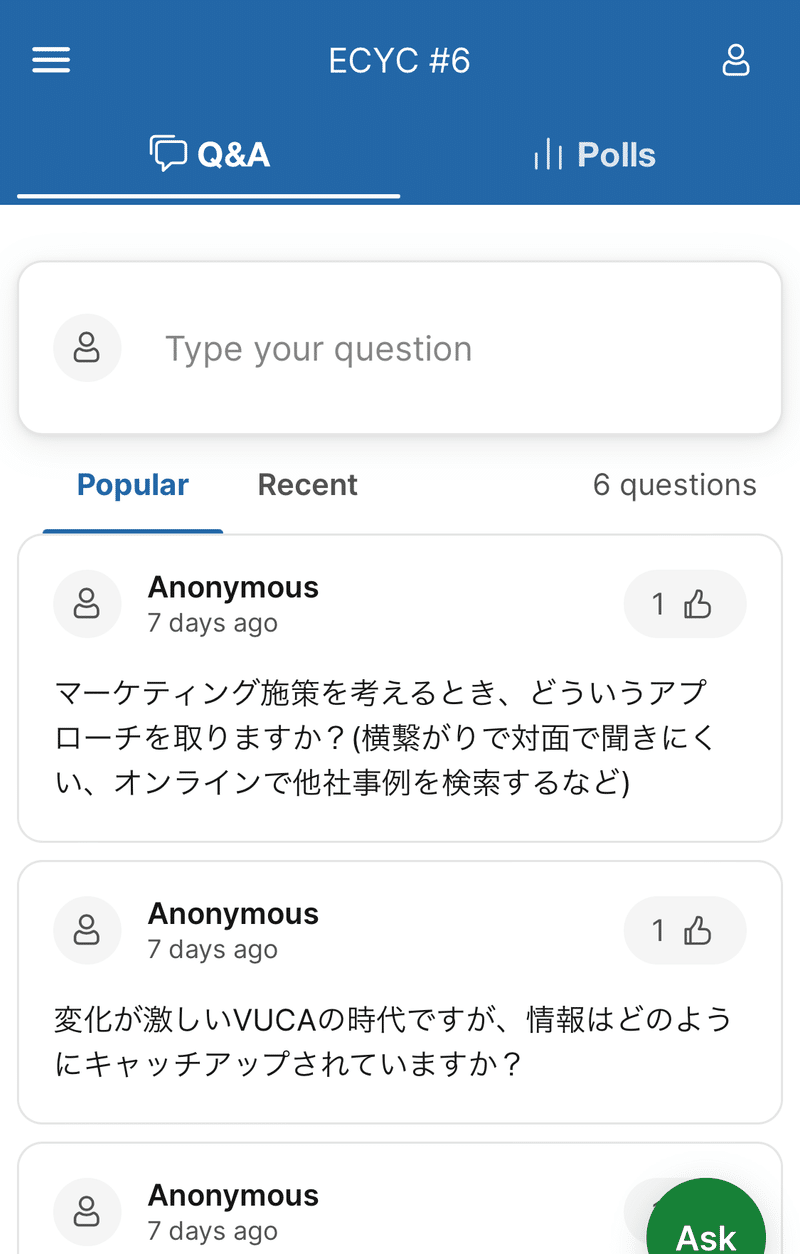800x1254 pixels.
Task: Select the Recent sorting tab
Action: click(x=308, y=485)
